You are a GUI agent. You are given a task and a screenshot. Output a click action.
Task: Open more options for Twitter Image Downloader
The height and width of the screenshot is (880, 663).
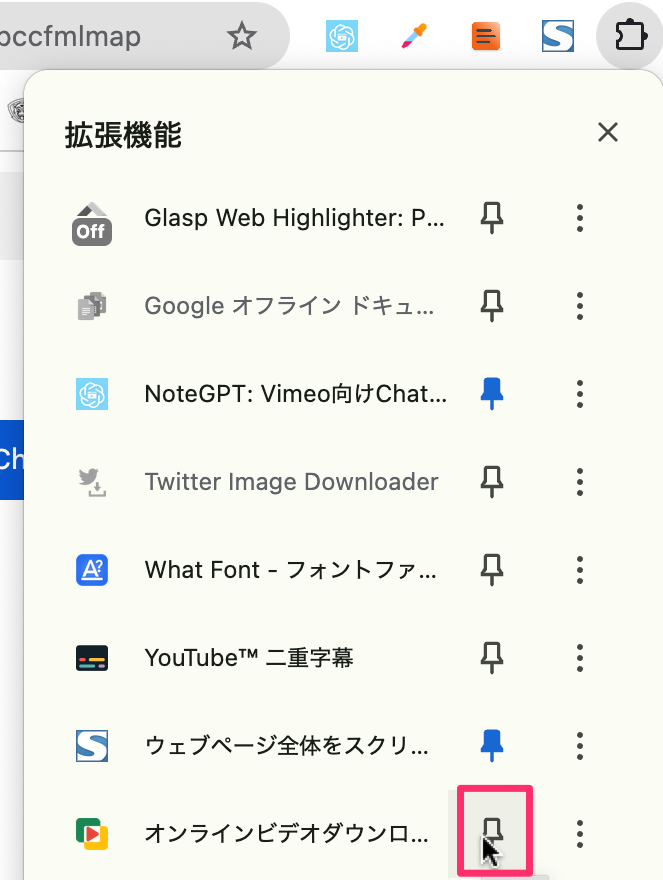click(579, 482)
